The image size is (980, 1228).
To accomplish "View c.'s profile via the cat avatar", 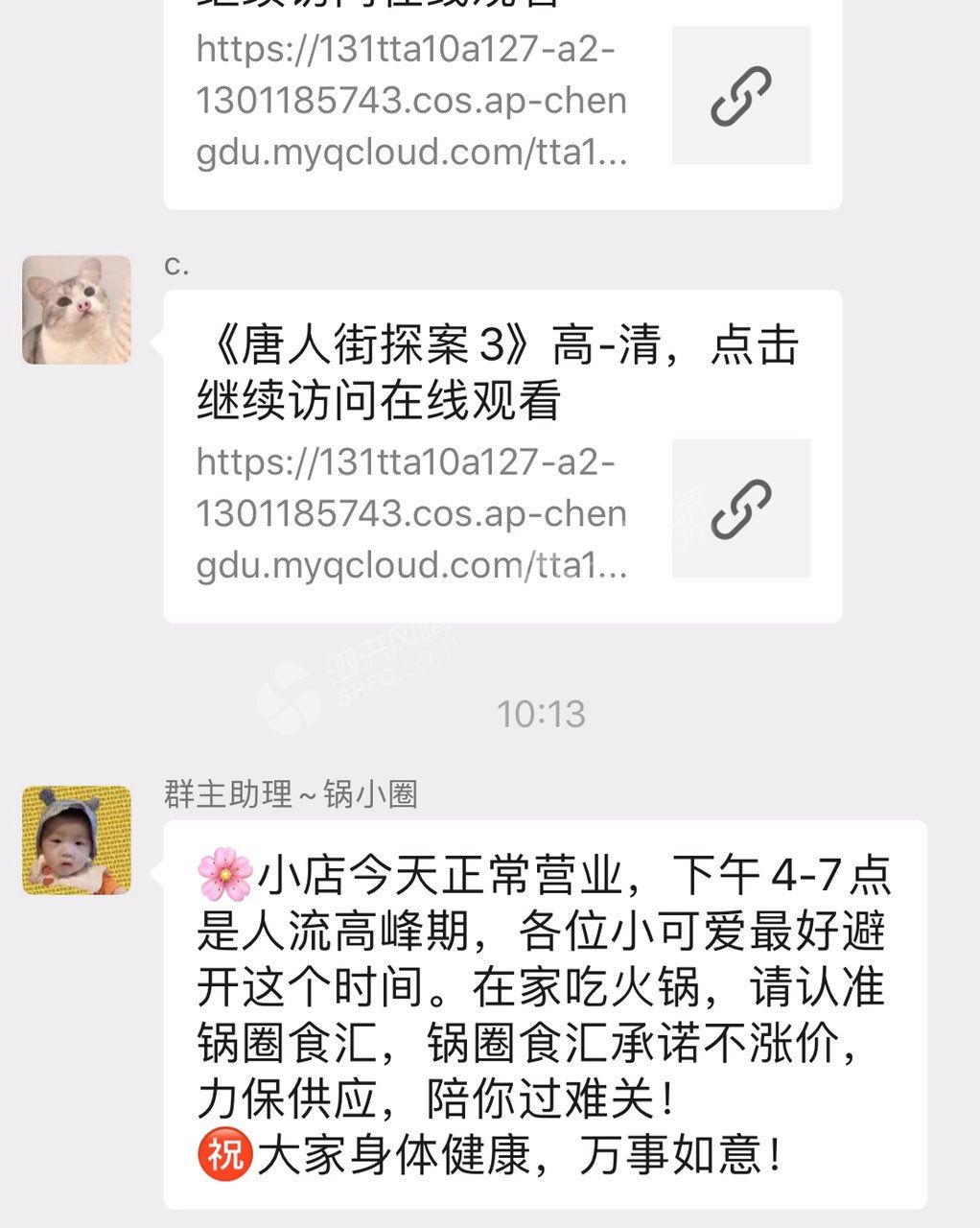I will pos(77,310).
